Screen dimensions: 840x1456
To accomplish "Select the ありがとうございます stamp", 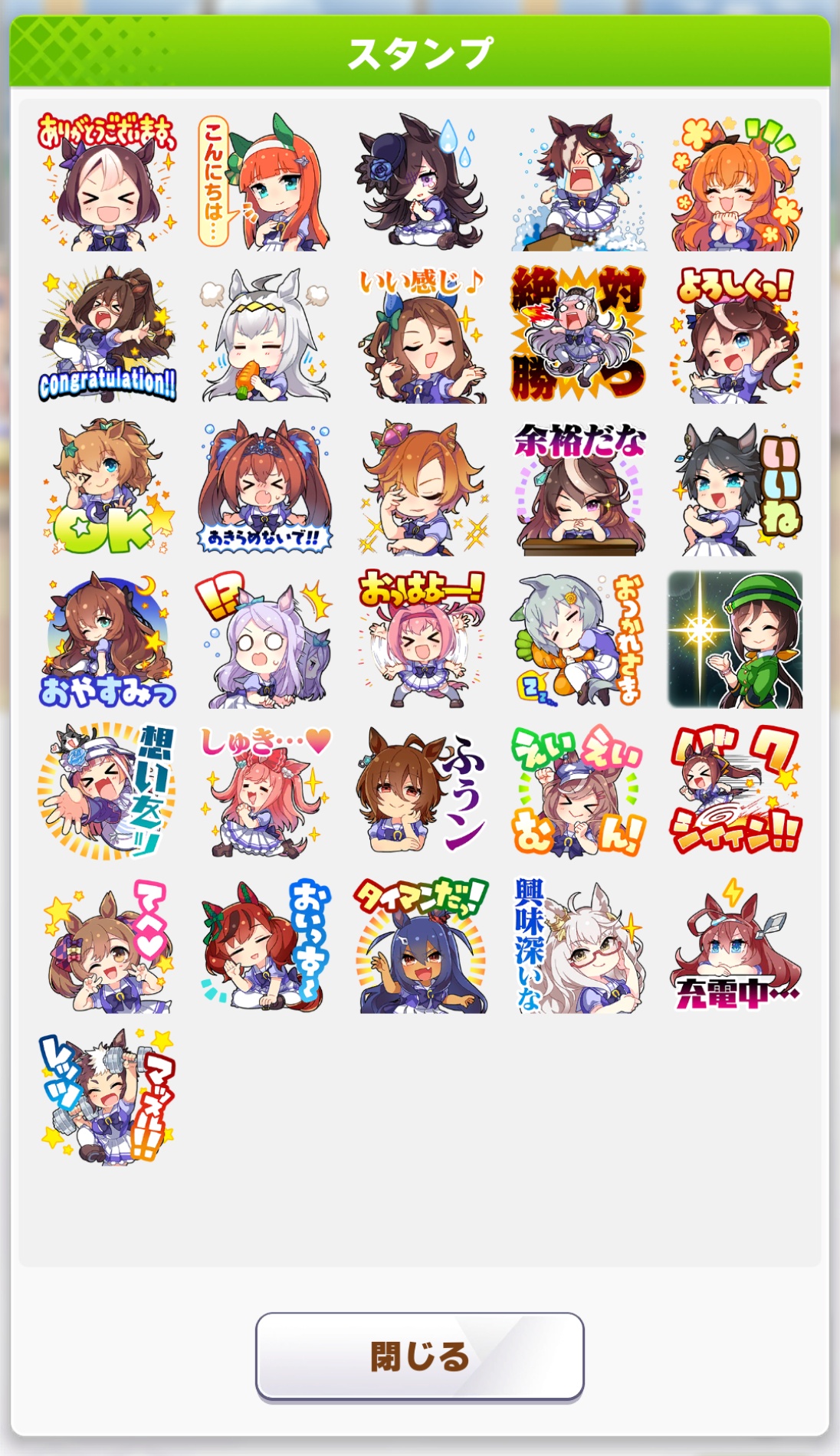I will (107, 182).
